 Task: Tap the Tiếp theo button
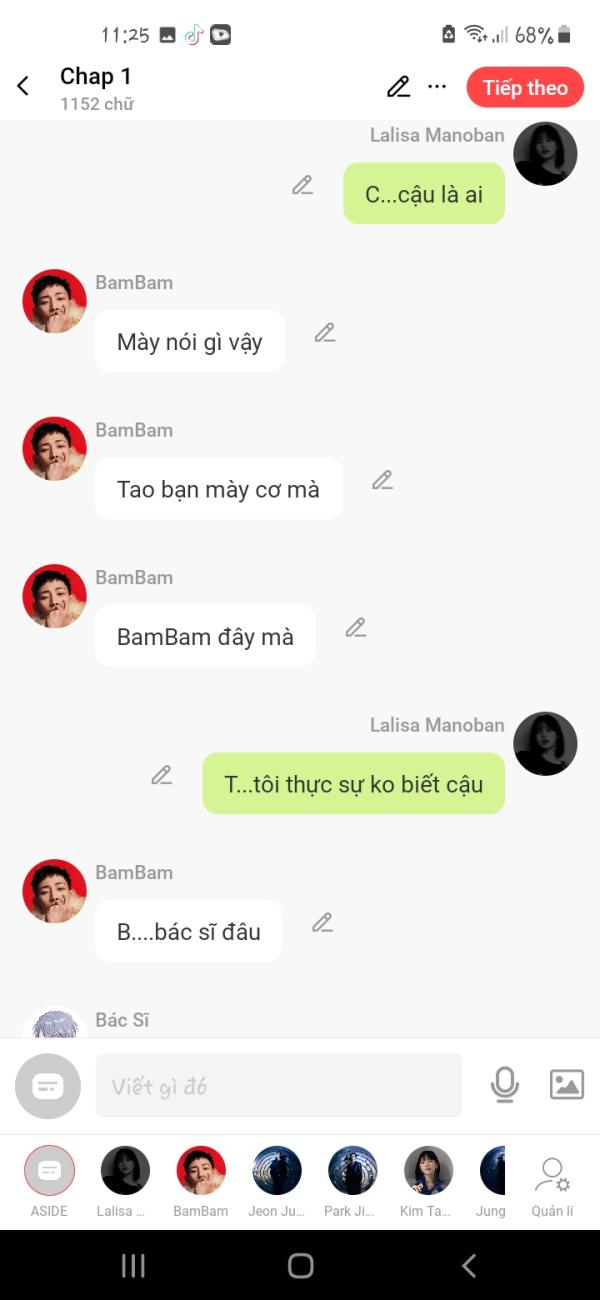tap(525, 88)
